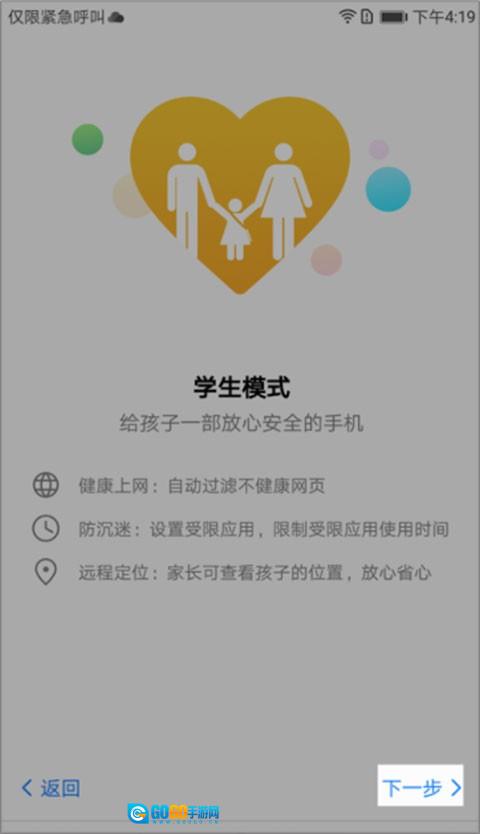This screenshot has height=834, width=480.
Task: Tap 下一步 to continue setup
Action: [421, 786]
